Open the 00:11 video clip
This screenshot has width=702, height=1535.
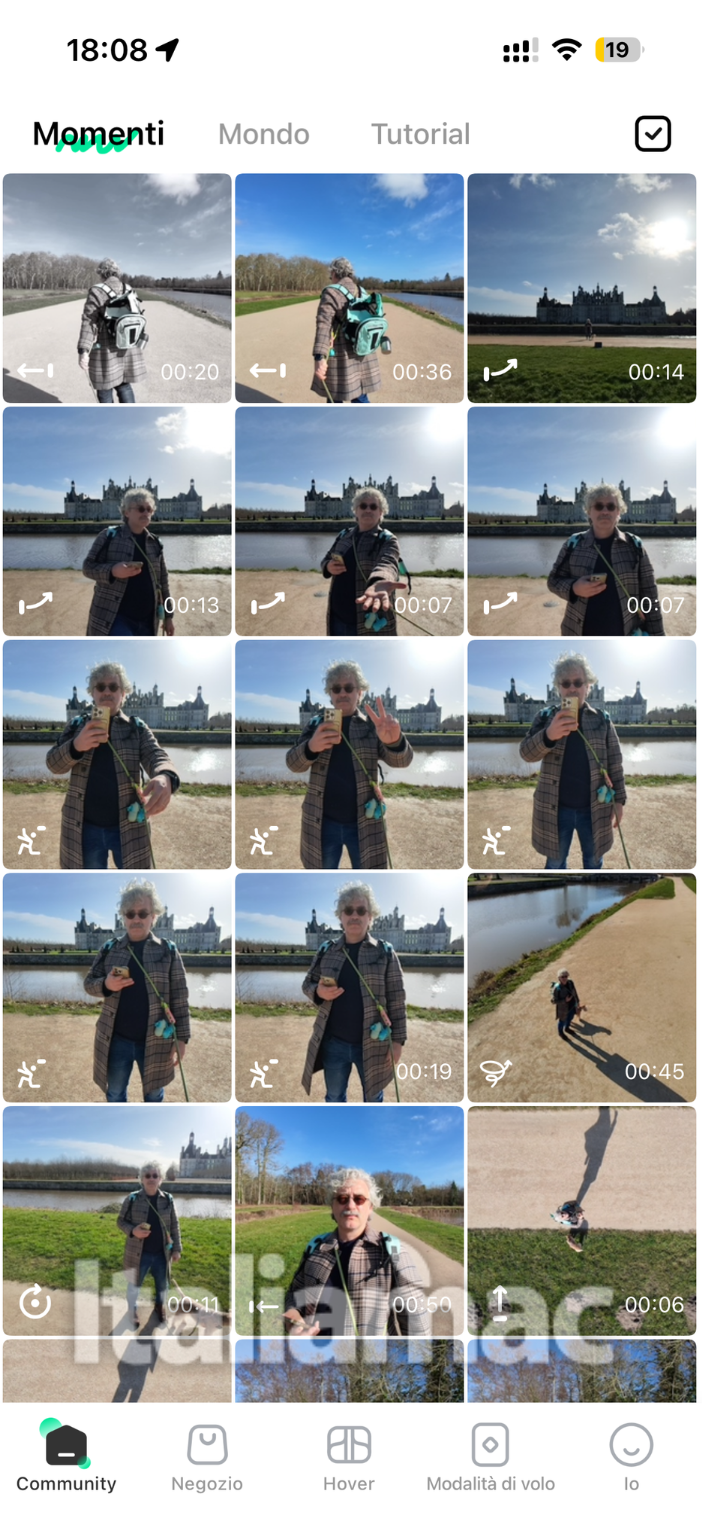[117, 1220]
